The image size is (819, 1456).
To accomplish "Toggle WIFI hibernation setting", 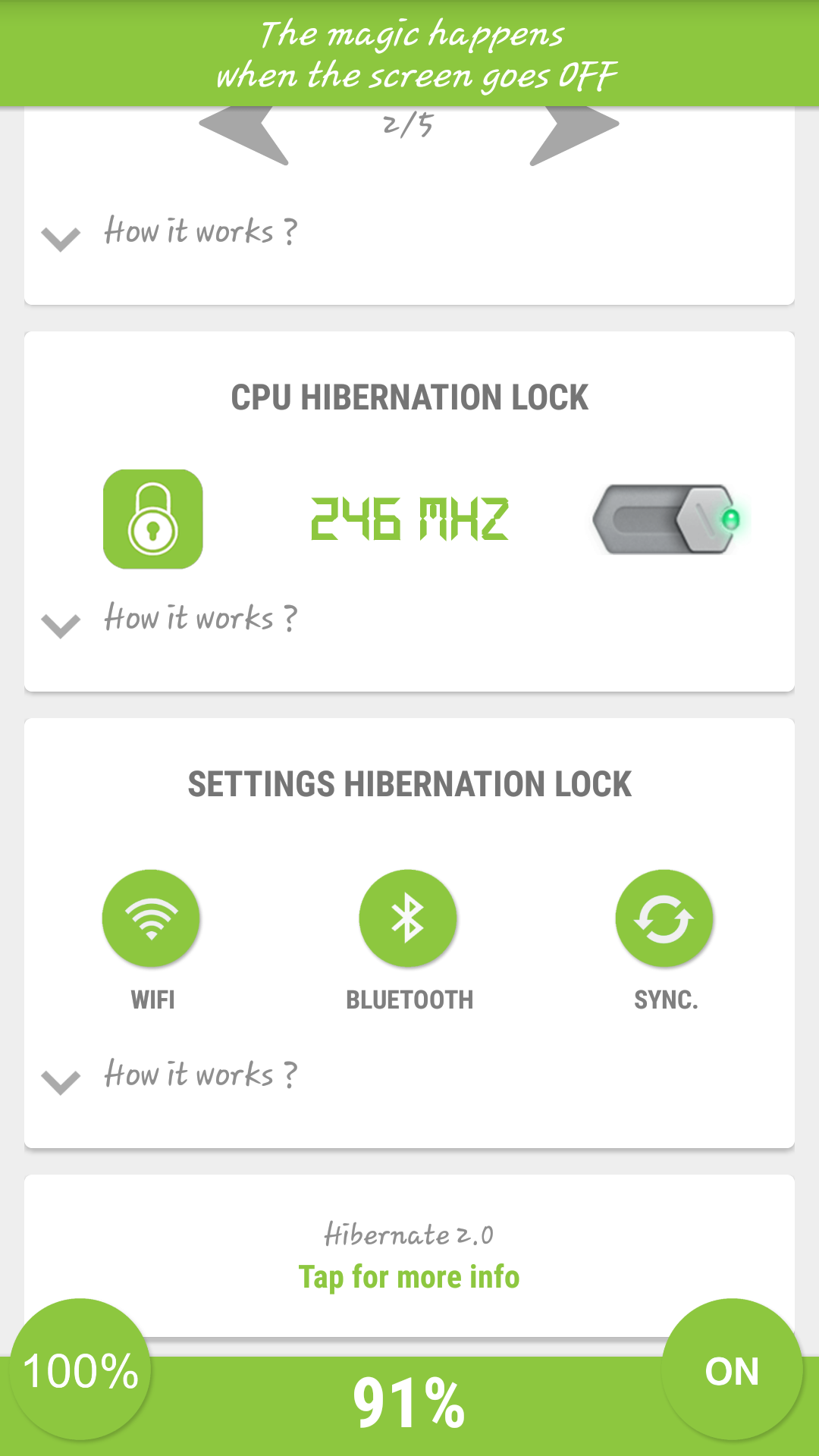I will click(152, 918).
